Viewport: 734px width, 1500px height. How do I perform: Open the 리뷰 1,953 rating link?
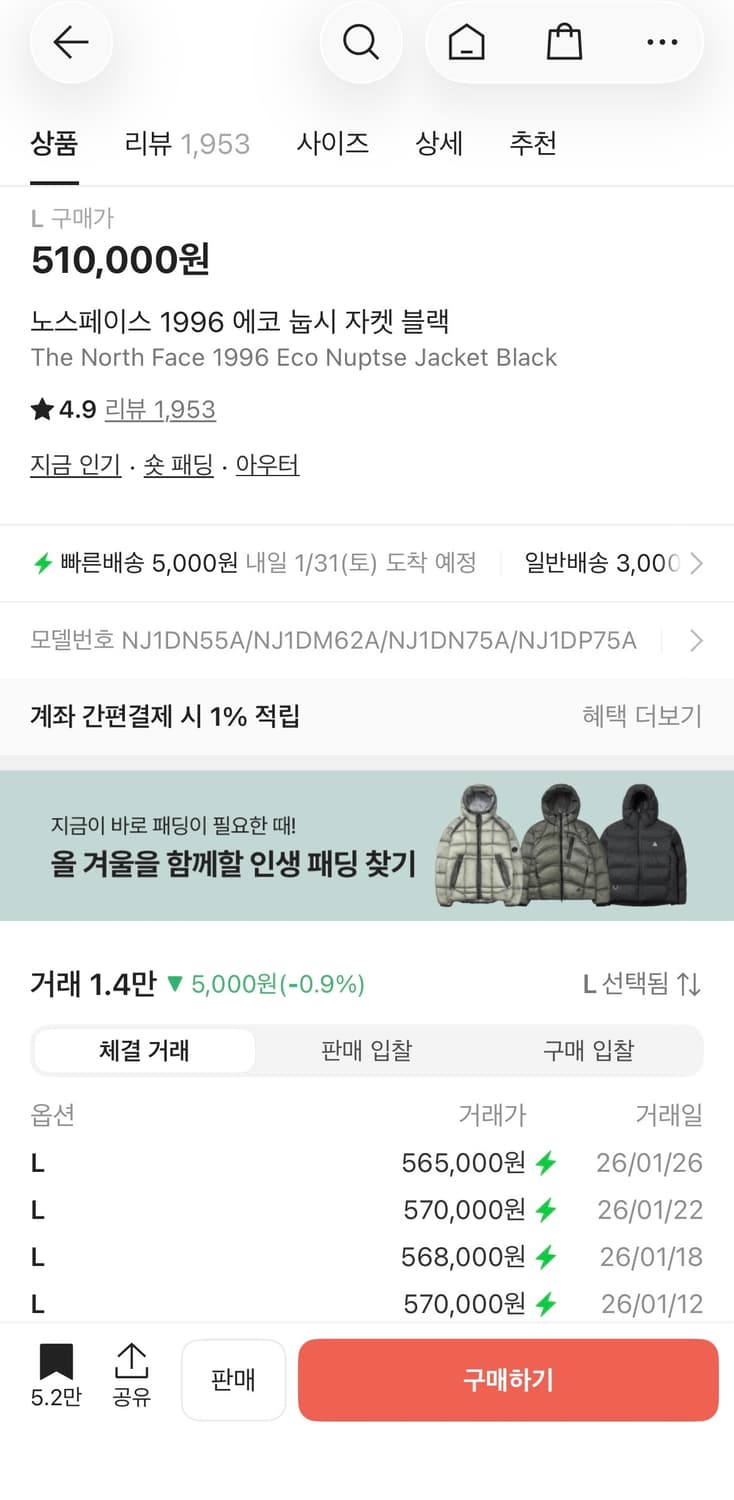(160, 409)
